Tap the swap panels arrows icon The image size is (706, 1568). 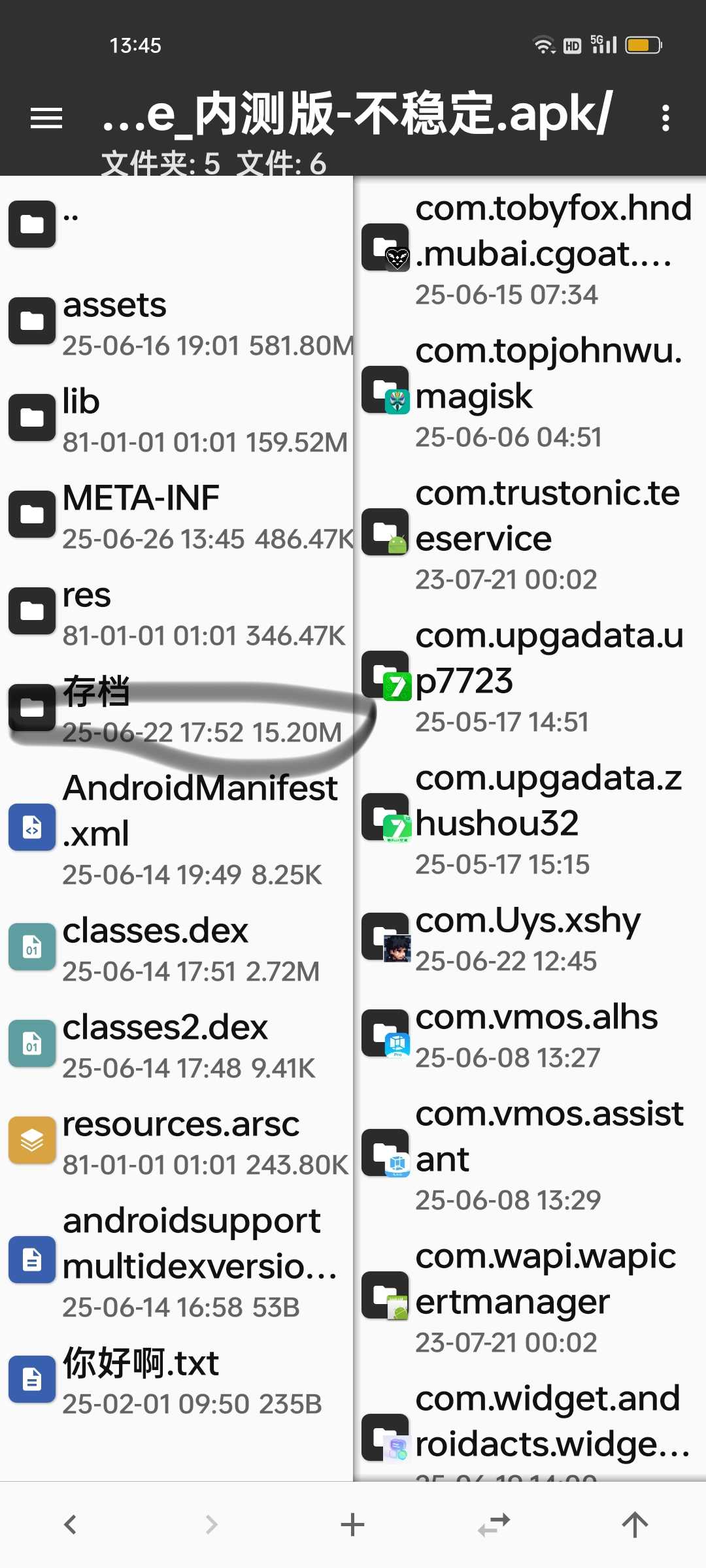[x=494, y=1524]
